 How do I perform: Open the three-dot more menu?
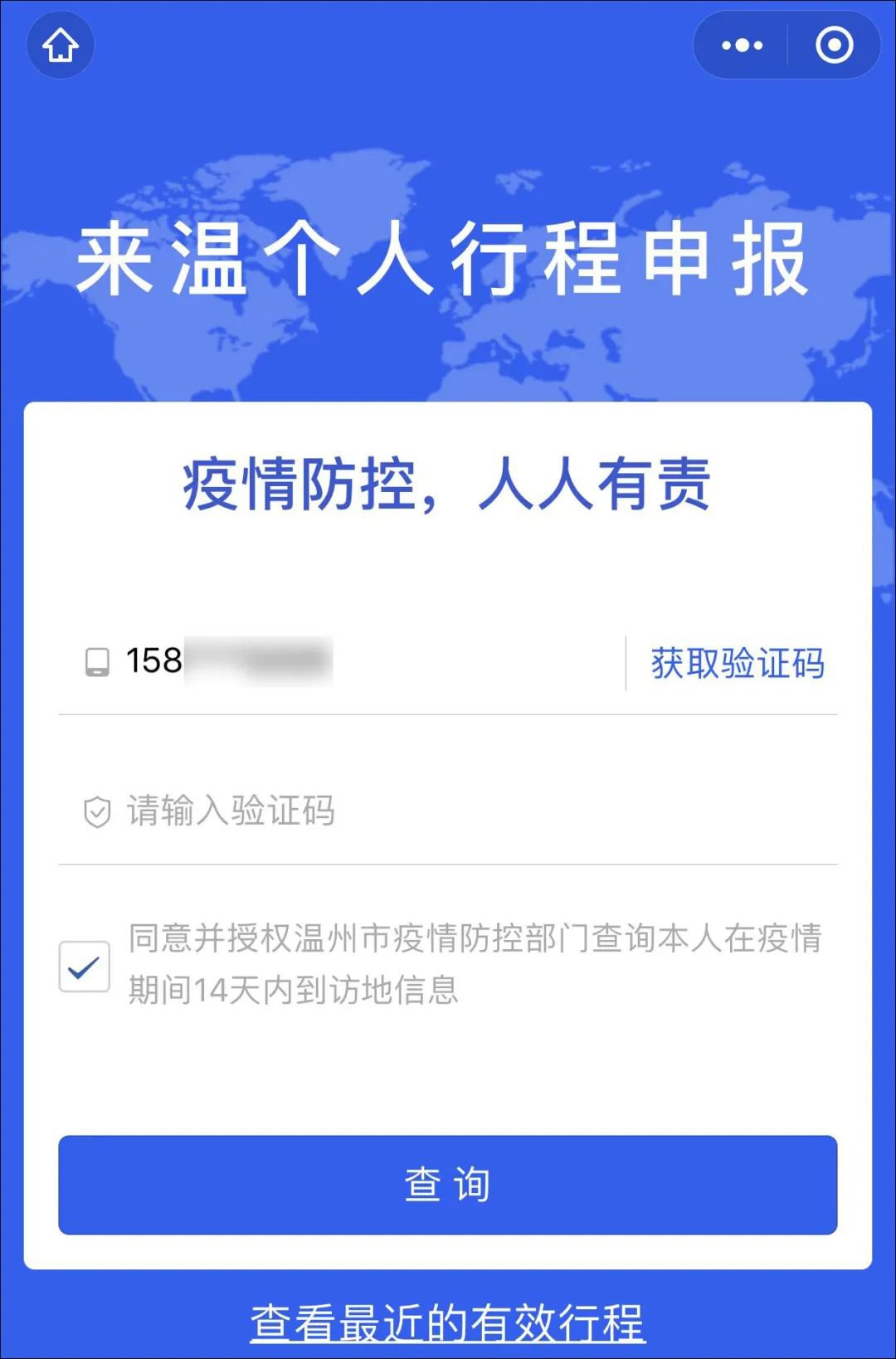[742, 45]
